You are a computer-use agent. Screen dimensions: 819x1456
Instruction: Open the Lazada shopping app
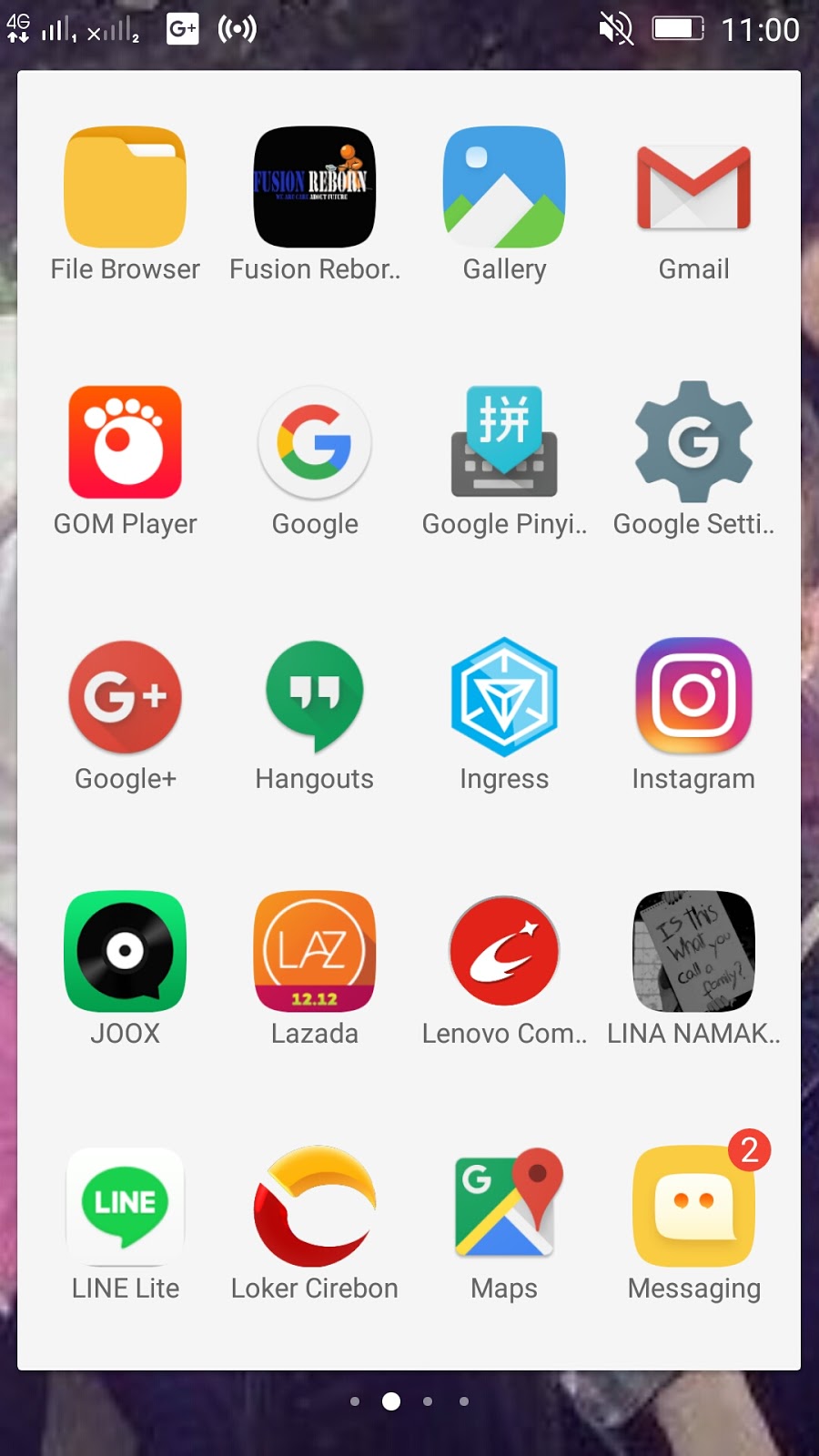click(x=315, y=952)
